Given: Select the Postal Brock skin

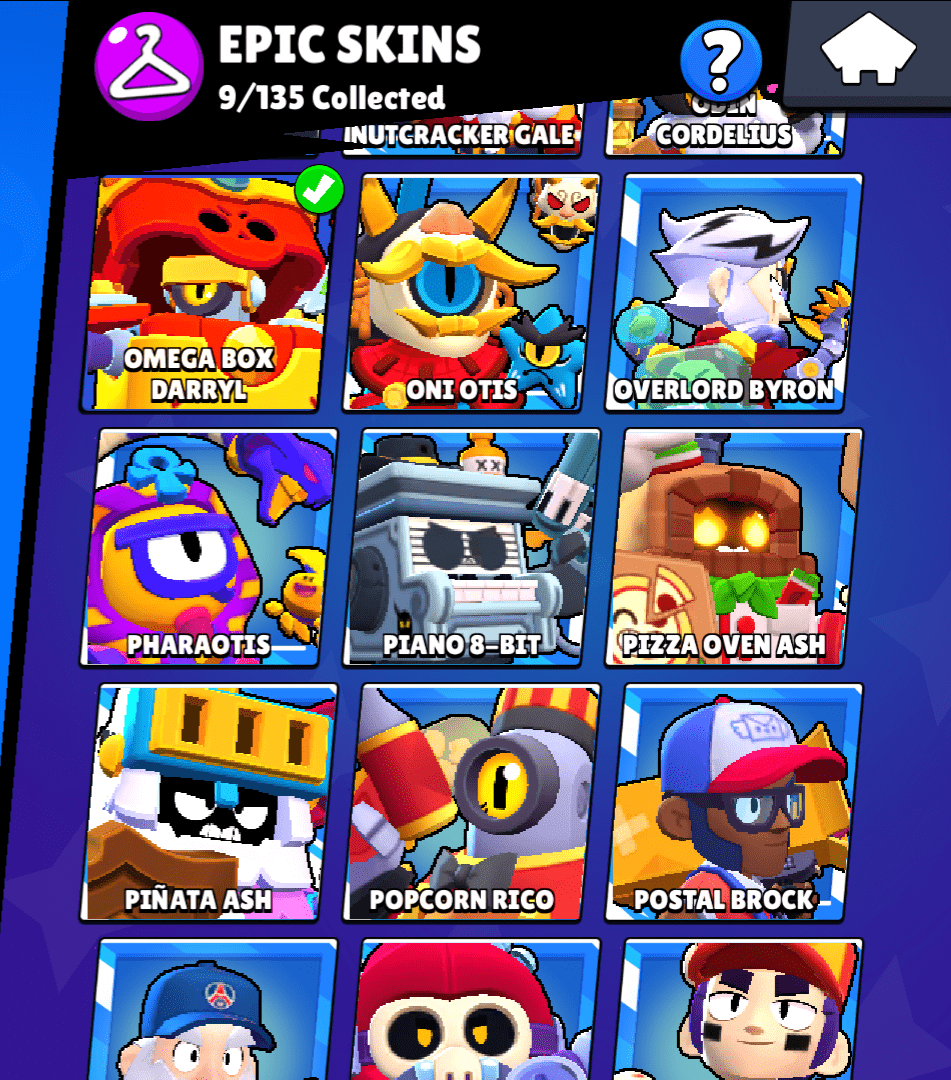Looking at the screenshot, I should point(732,803).
